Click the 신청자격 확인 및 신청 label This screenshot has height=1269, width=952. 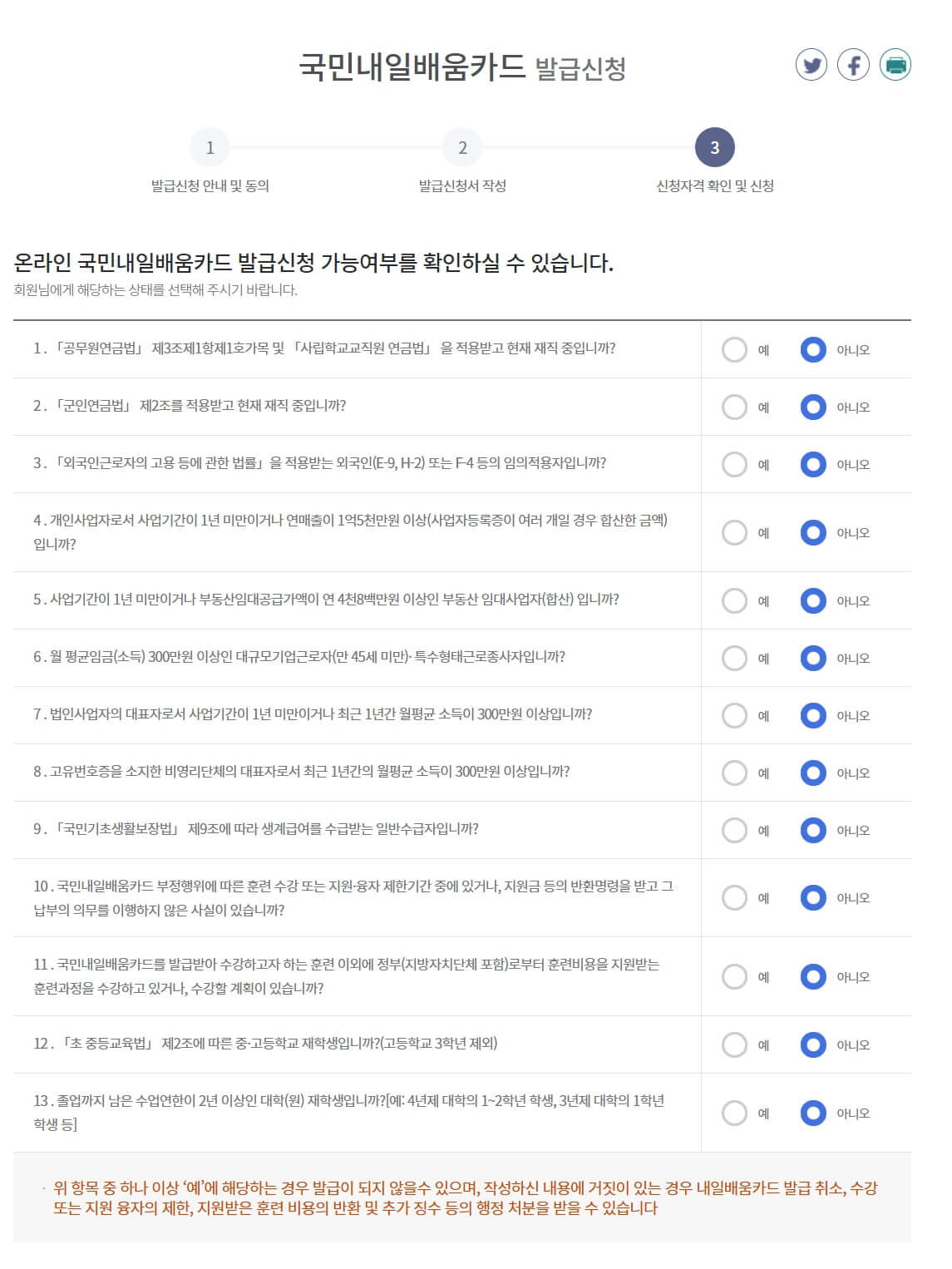(715, 185)
